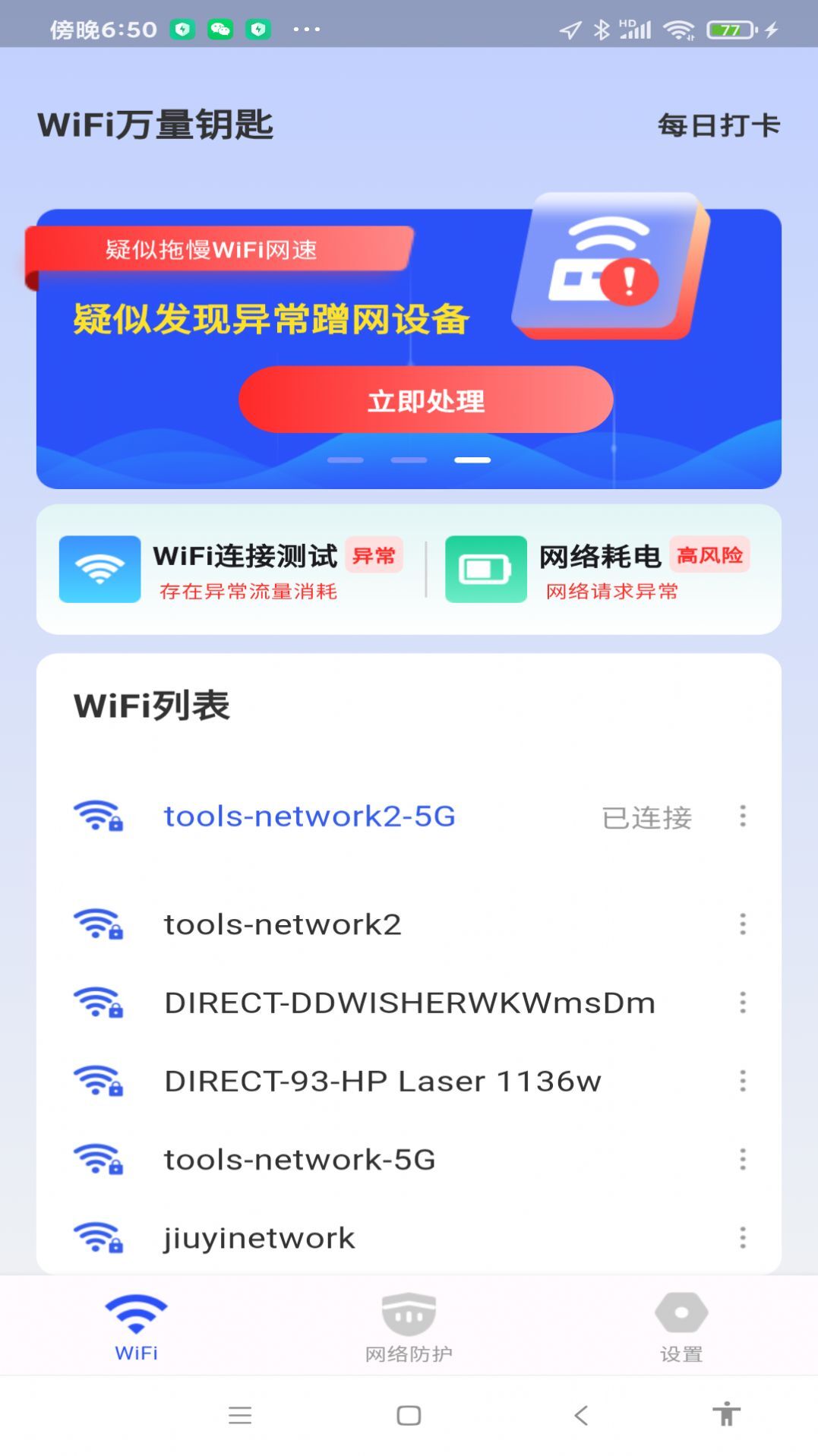Tap the WiFi status icon in the system tray
Viewport: 818px width, 1456px height.
click(x=678, y=29)
